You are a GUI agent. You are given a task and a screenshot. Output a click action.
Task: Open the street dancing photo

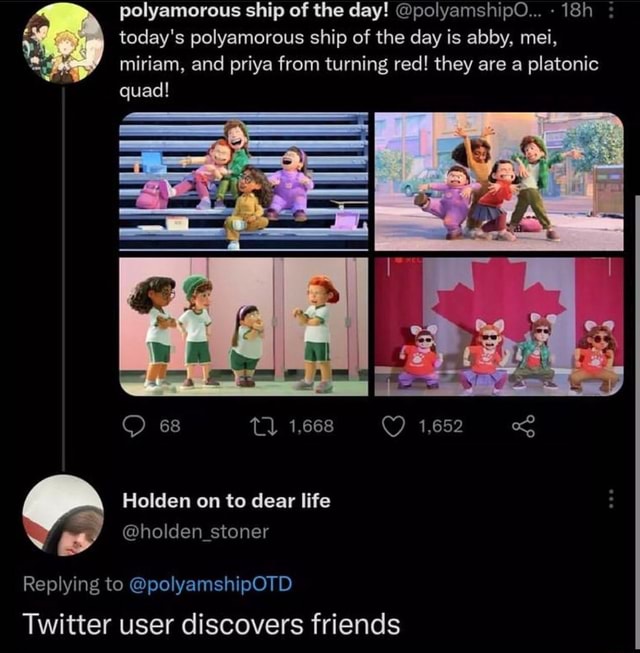(498, 180)
